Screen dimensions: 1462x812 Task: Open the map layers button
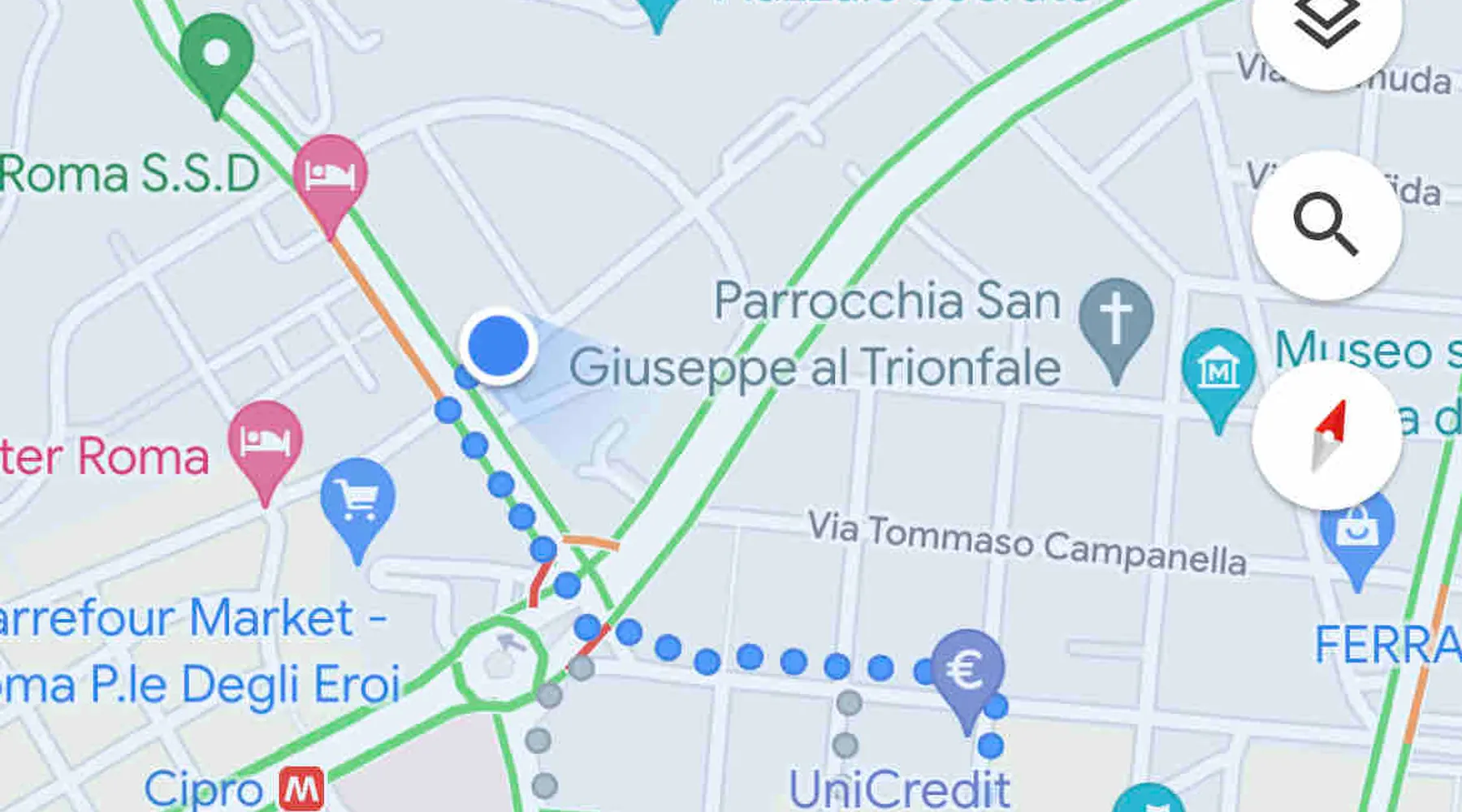[1326, 24]
